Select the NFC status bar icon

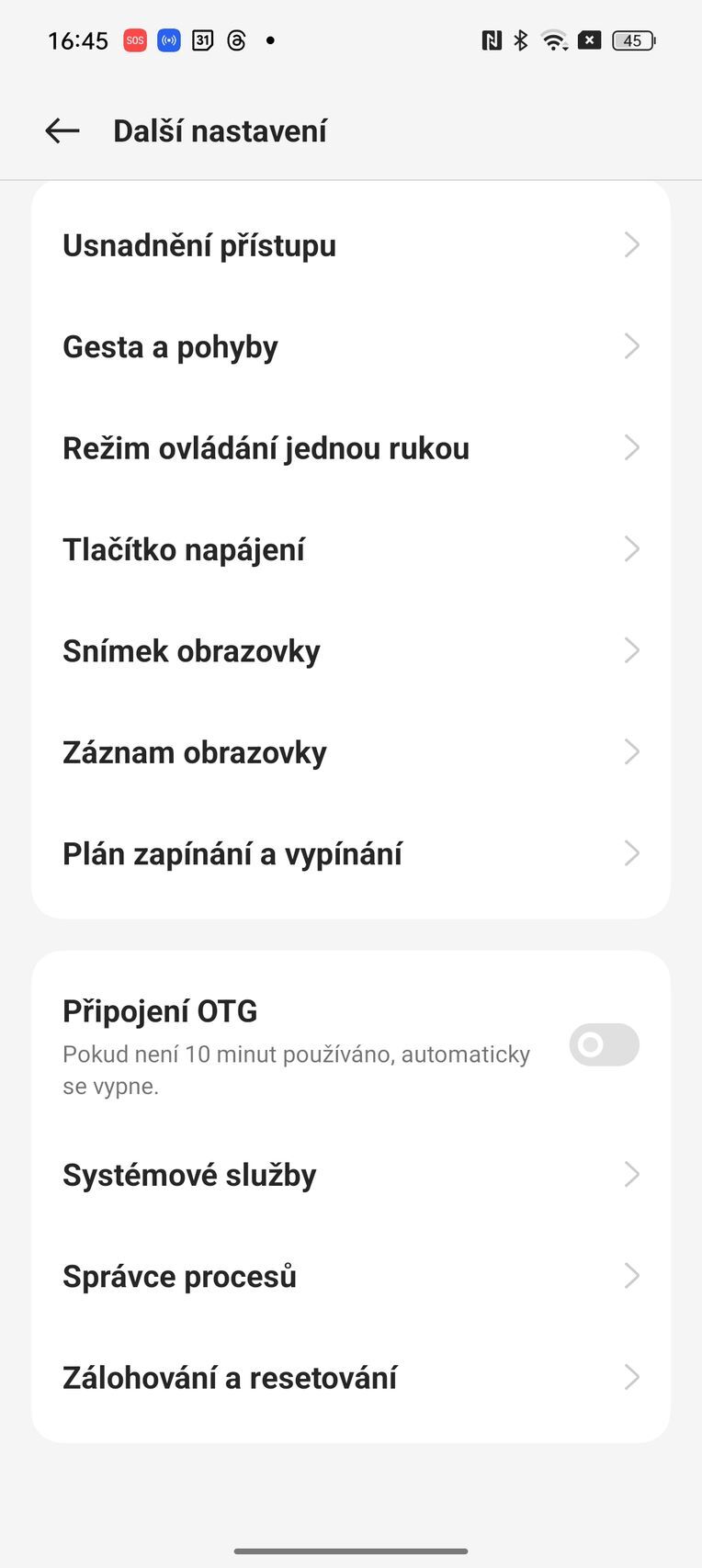click(x=491, y=40)
